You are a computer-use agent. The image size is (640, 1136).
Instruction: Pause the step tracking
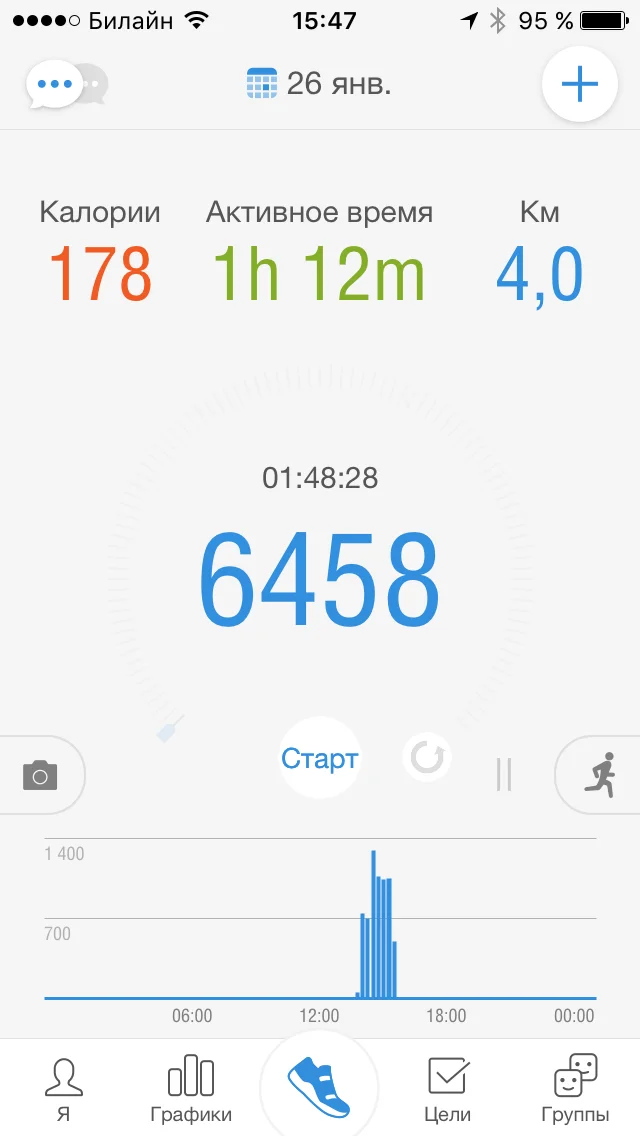click(x=504, y=773)
